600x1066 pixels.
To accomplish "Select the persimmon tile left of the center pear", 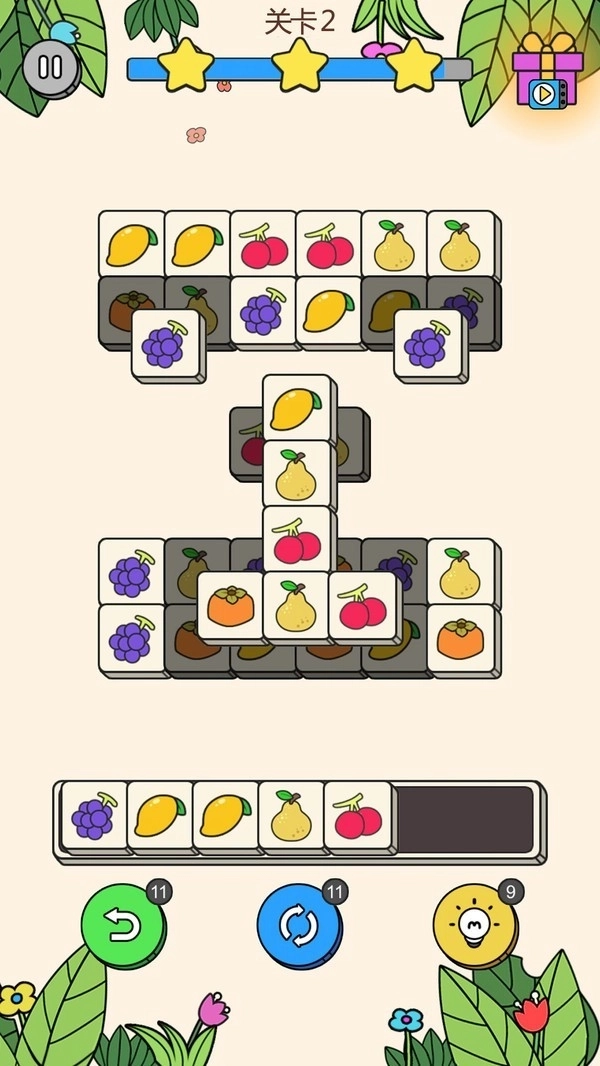I will click(230, 607).
